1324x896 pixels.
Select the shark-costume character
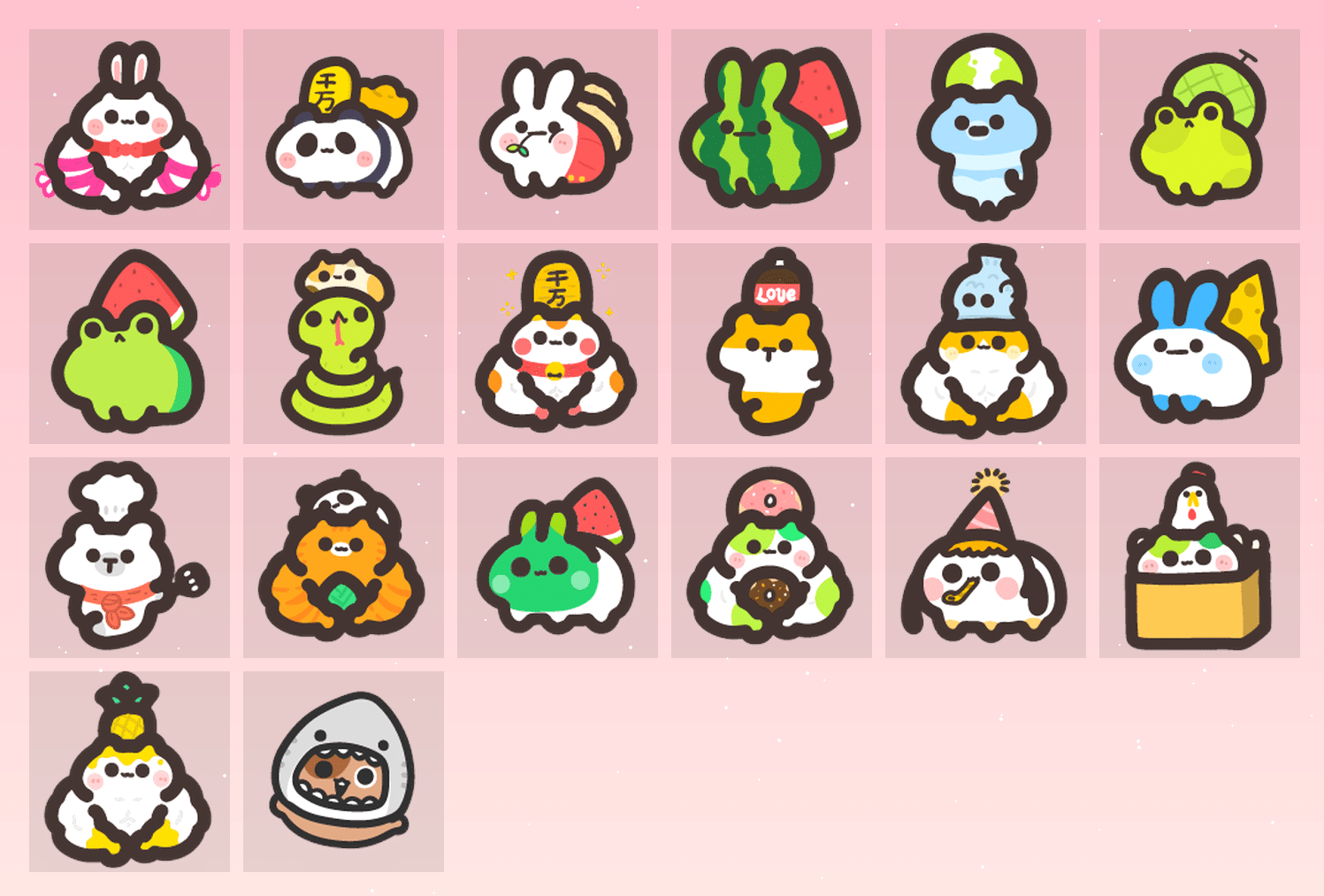(343, 771)
